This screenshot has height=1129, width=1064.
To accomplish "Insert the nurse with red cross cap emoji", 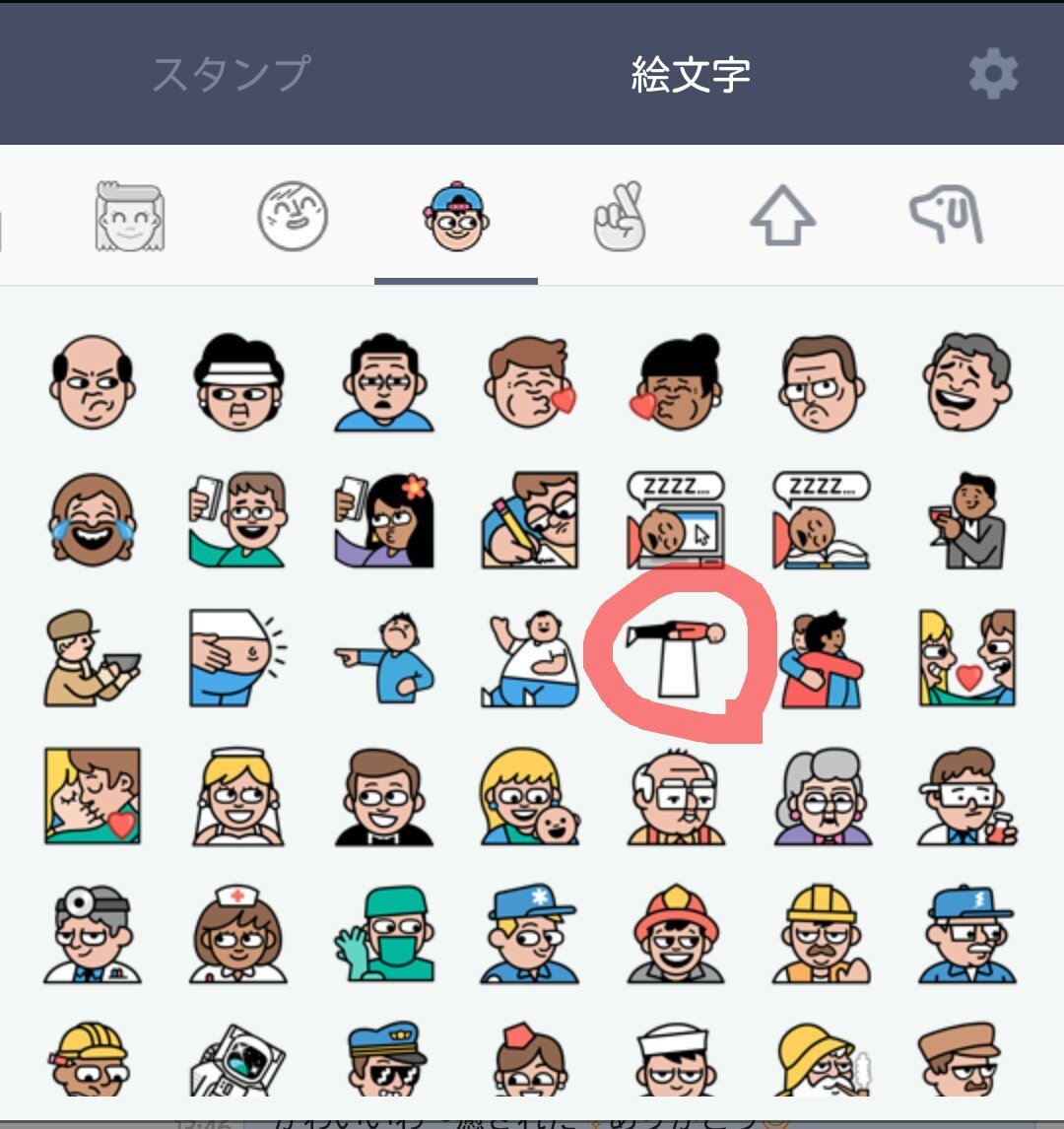I will pyautogui.click(x=236, y=933).
